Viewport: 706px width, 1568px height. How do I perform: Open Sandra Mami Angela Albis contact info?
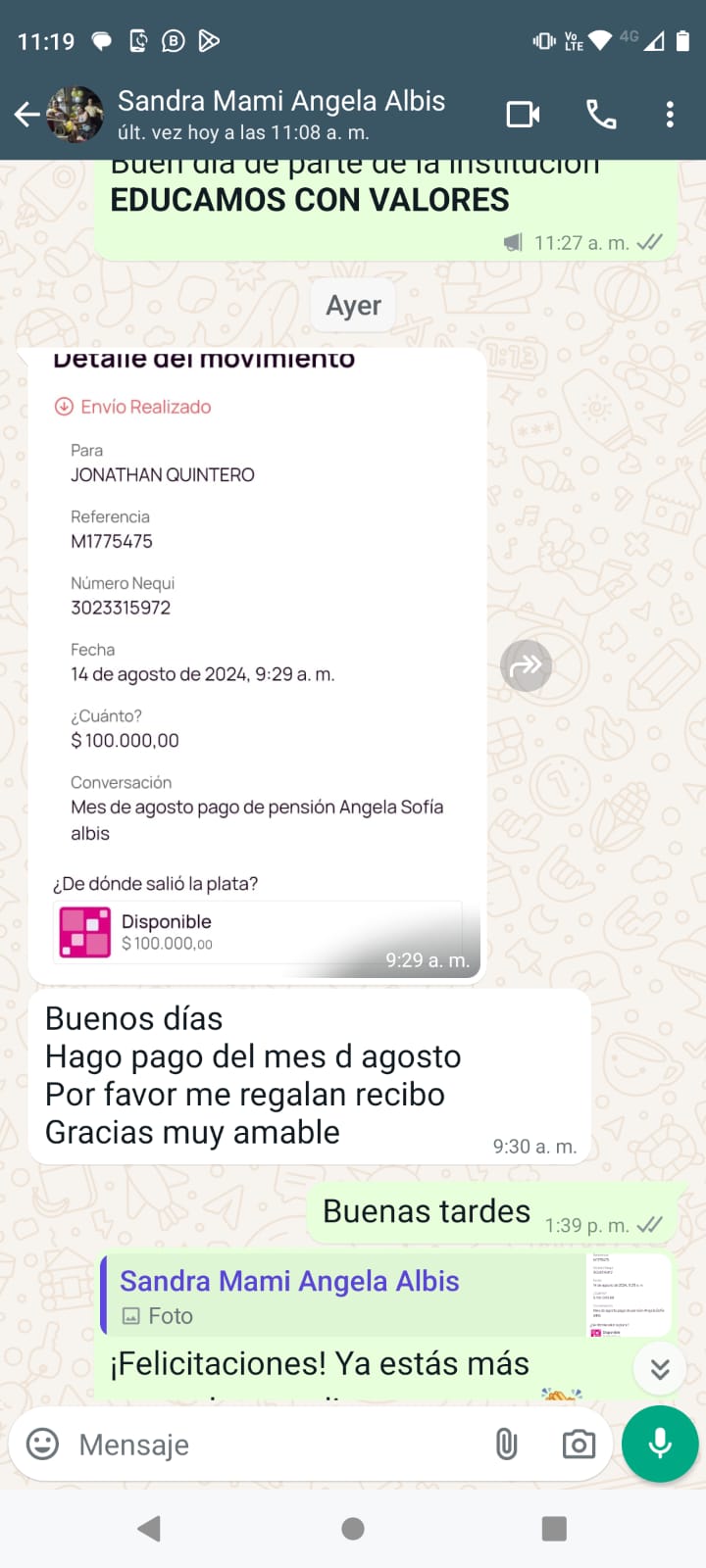point(280,114)
